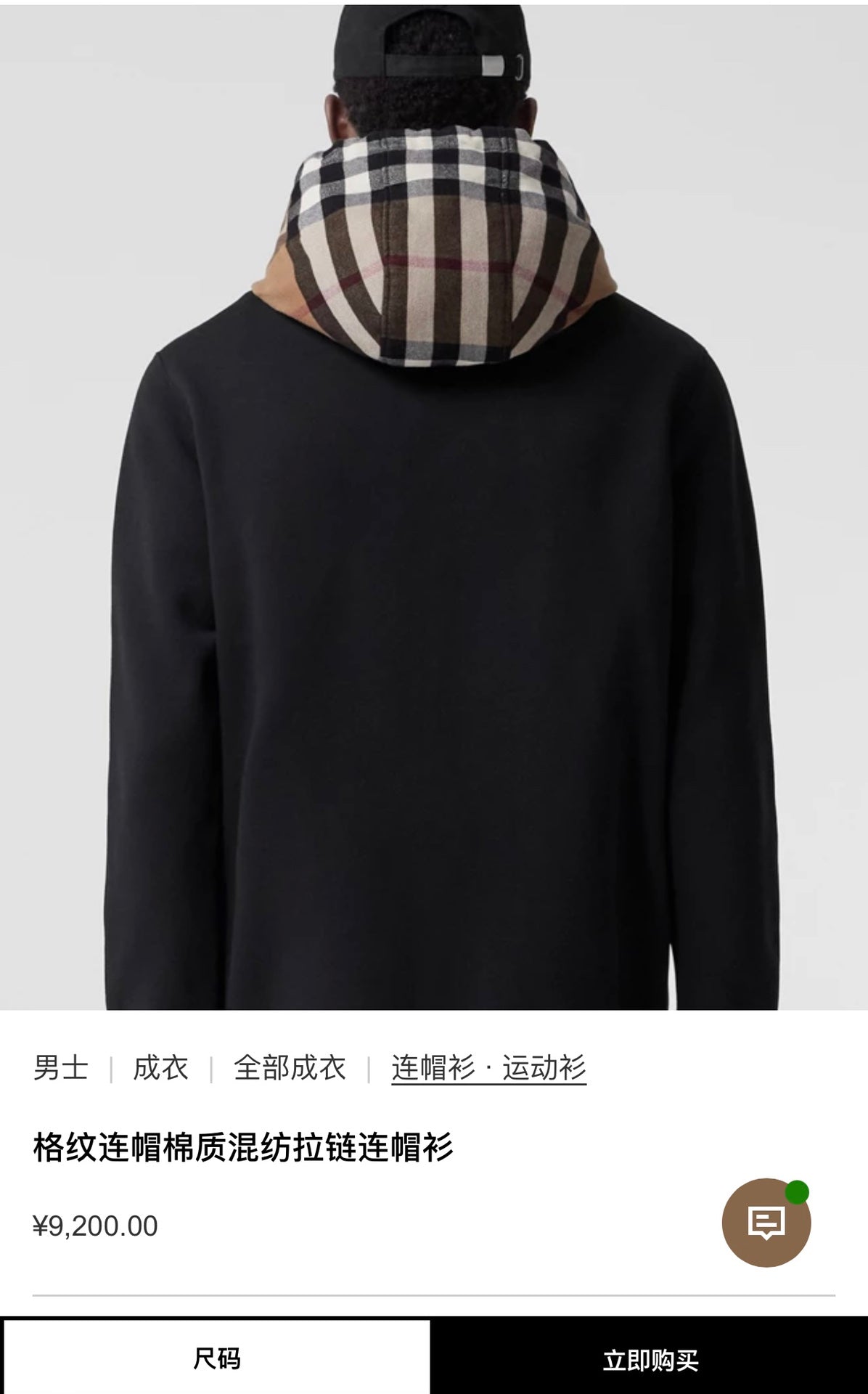This screenshot has height=1394, width=868.
Task: Select a size with 尺码
Action: (216, 1358)
